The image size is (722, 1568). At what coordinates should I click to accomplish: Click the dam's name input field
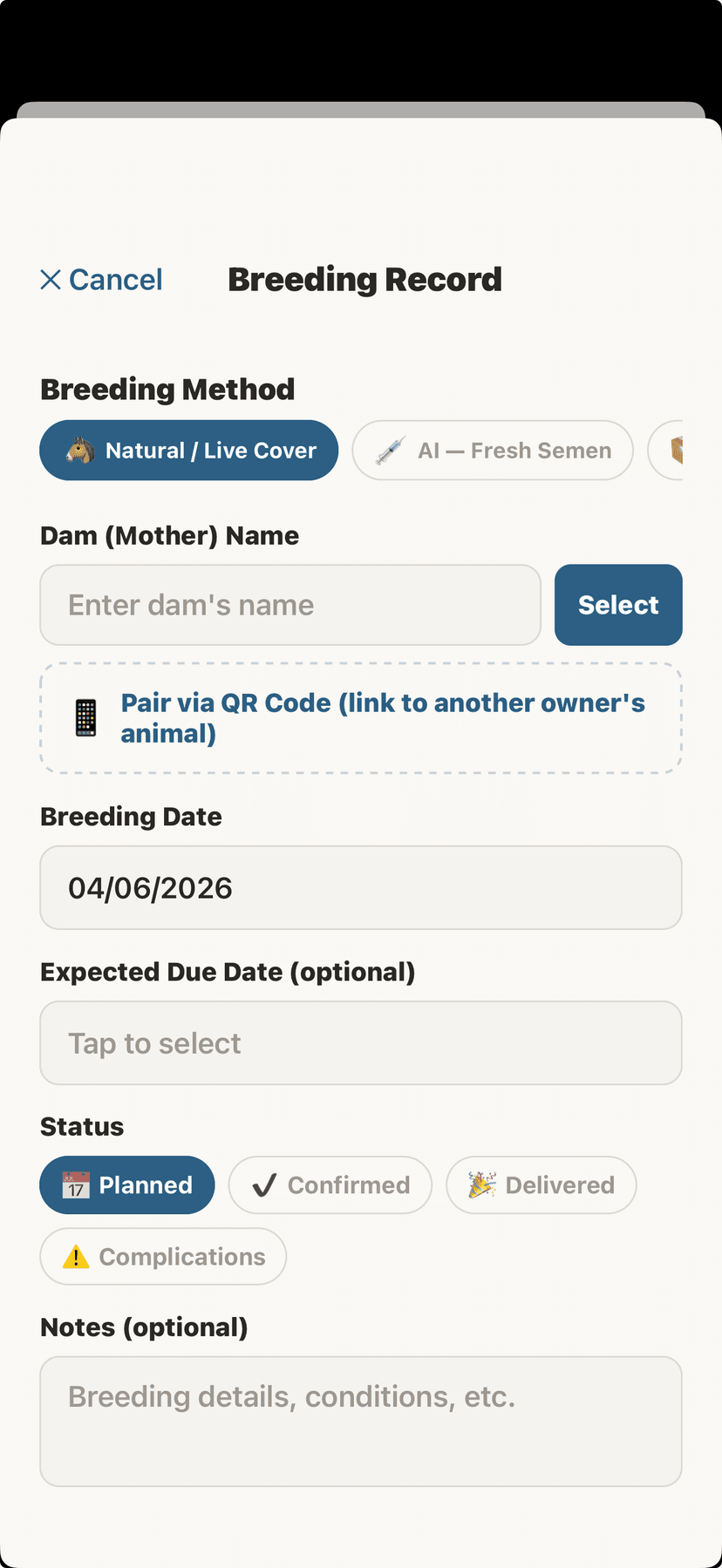point(290,604)
